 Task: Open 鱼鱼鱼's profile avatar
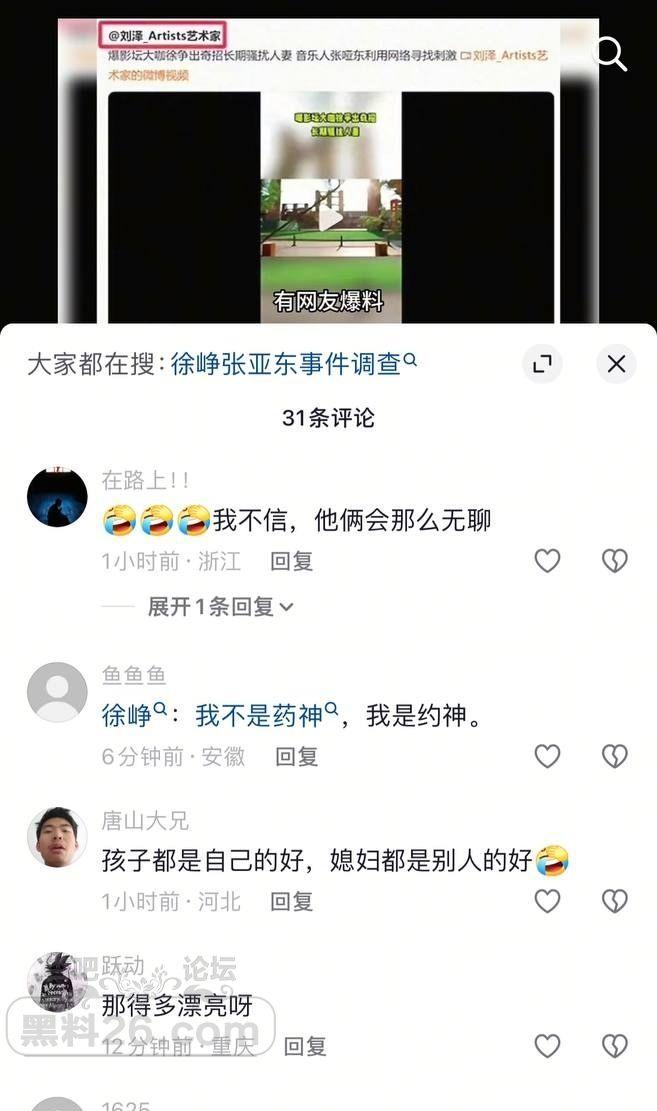57,692
